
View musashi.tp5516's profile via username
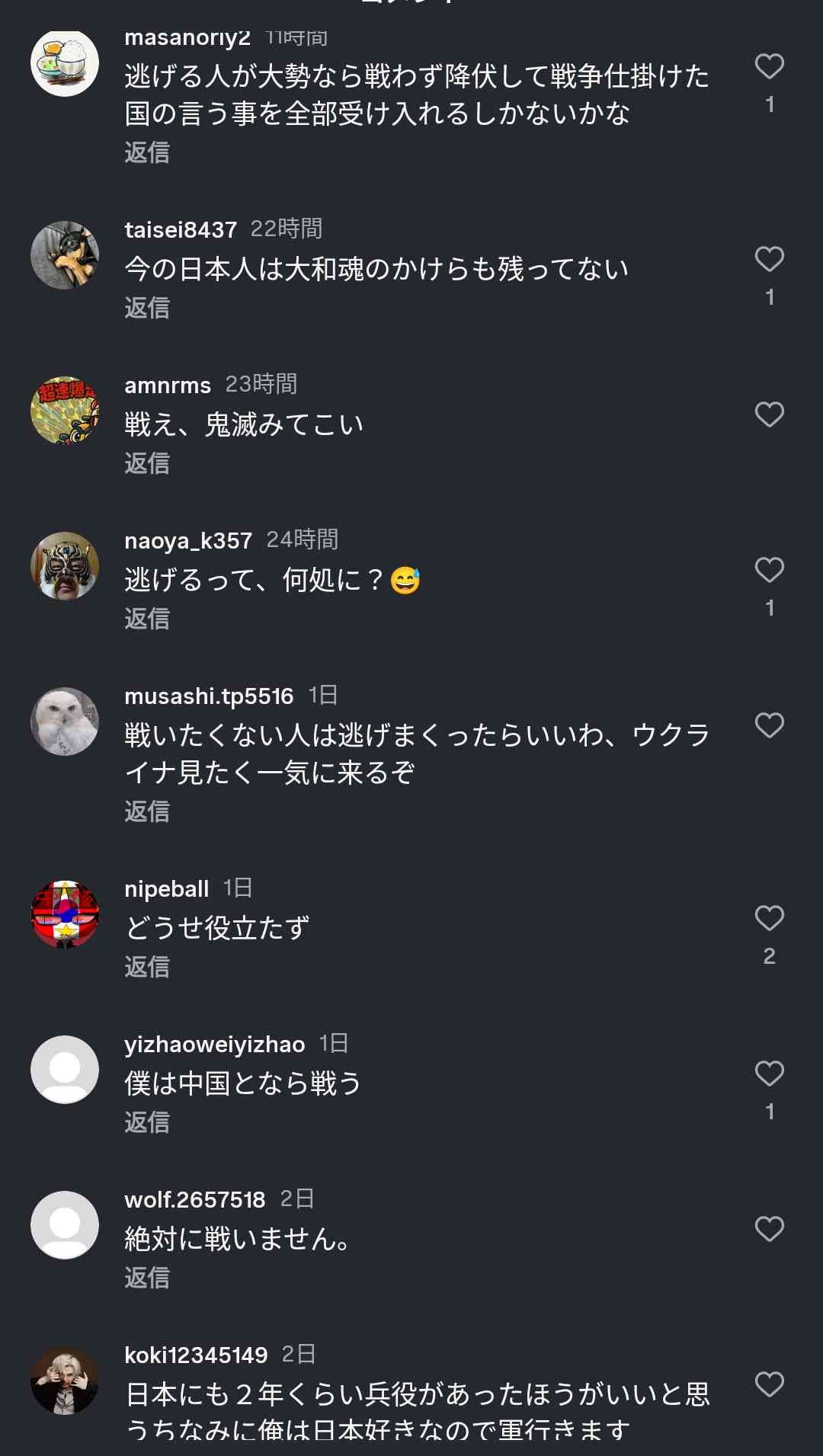tap(209, 696)
